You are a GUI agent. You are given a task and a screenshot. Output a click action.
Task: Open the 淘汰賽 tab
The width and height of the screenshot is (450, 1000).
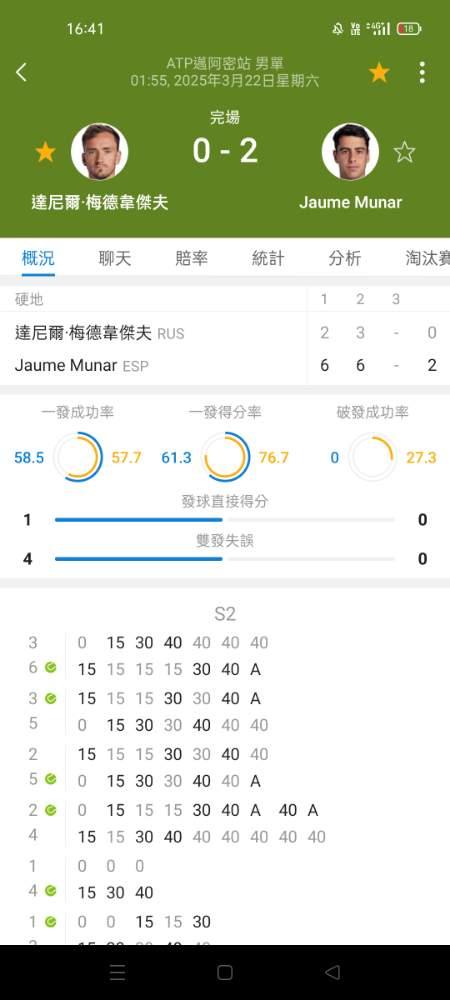coord(427,258)
